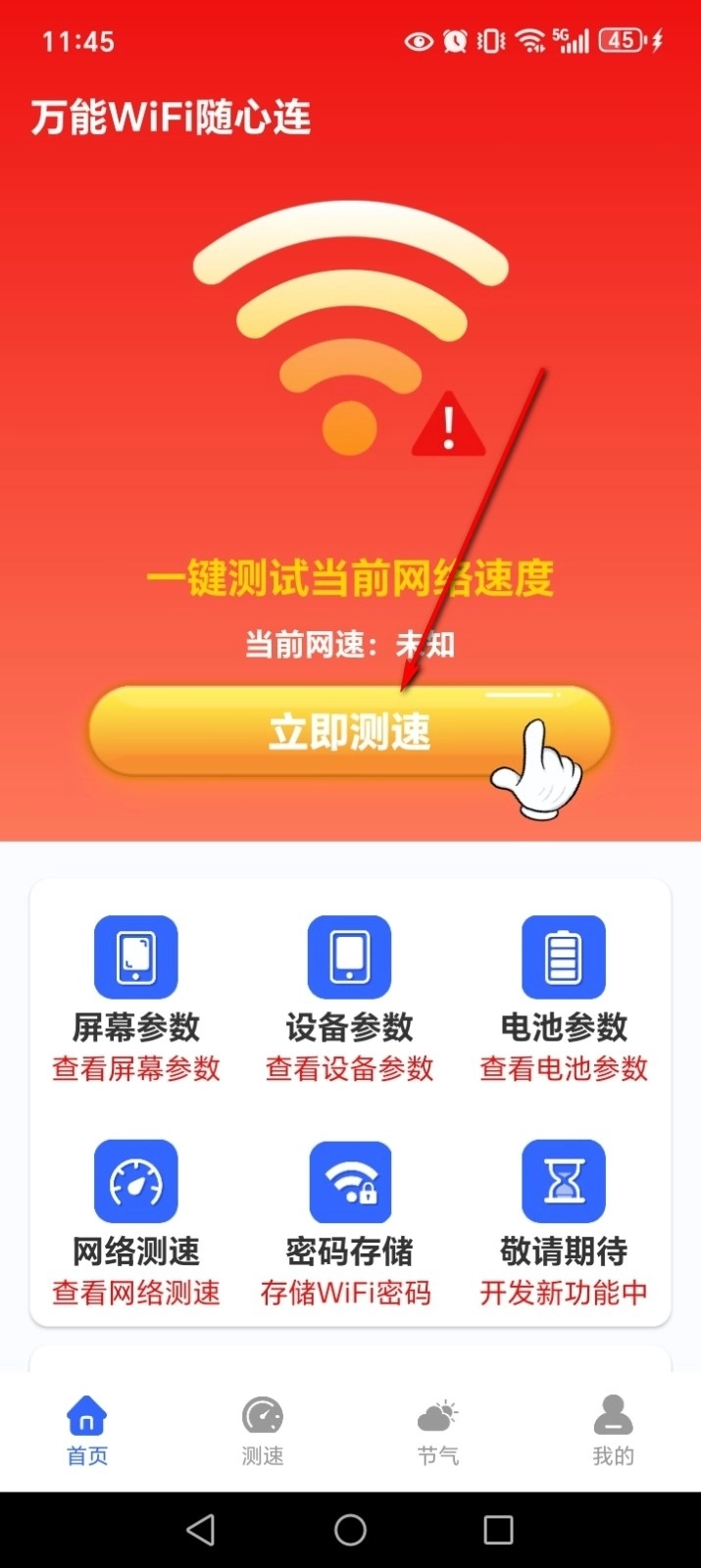Screen dimensions: 701x1568
Task: Switch to the 节气 tab
Action: point(438,1431)
